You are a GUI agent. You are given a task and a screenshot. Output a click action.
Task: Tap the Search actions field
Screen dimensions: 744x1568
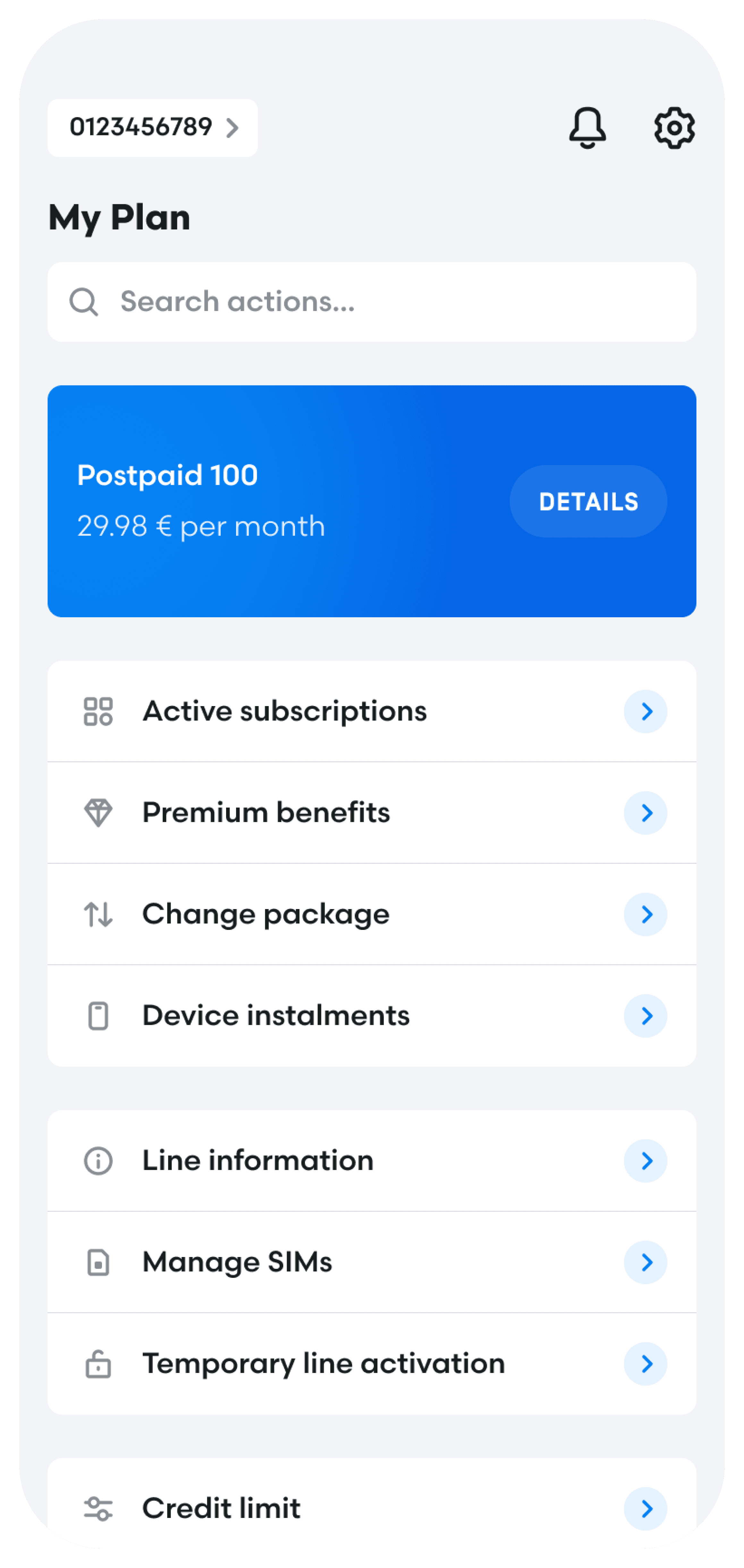[x=371, y=302]
